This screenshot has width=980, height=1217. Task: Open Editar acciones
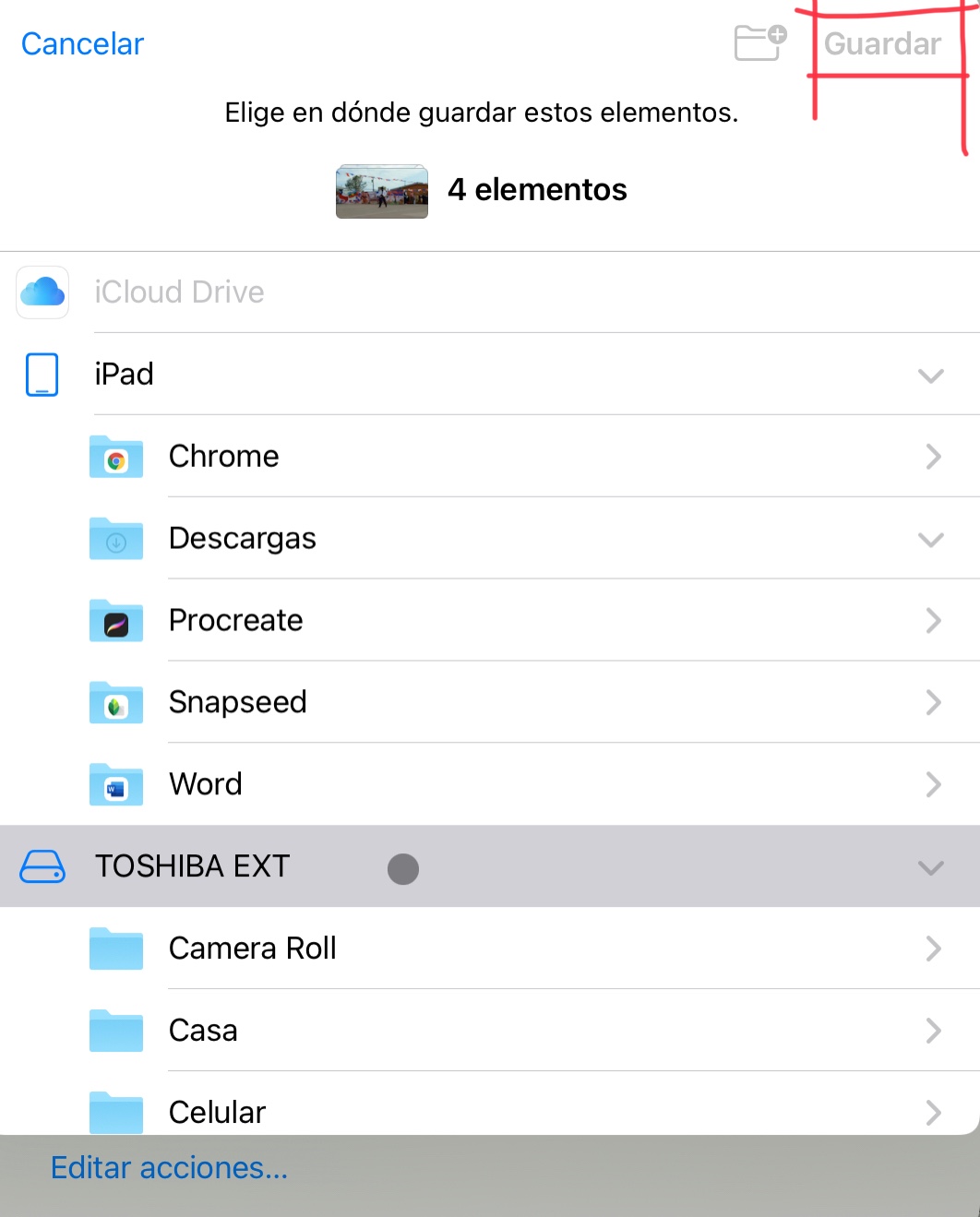pyautogui.click(x=169, y=1168)
